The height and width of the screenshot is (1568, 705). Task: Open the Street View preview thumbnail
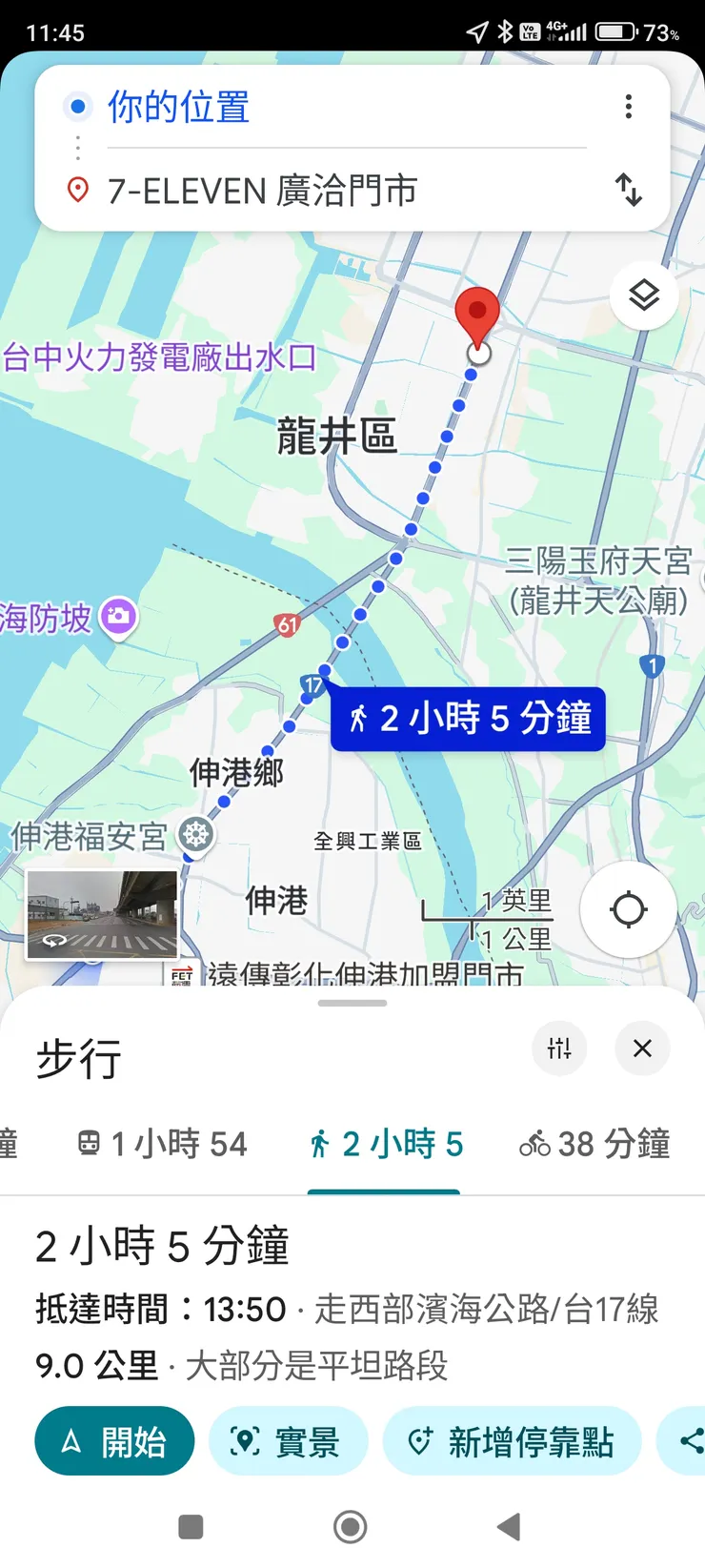click(x=102, y=913)
